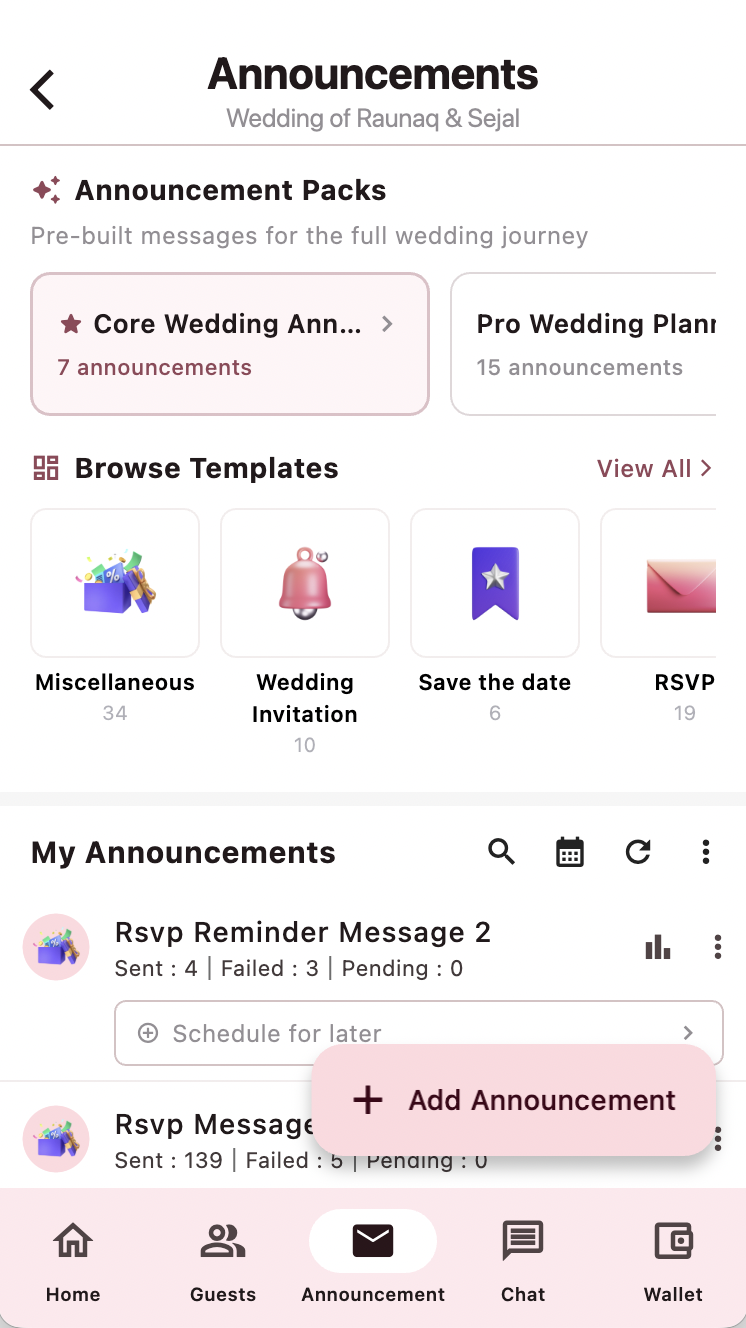Open calendar view of announcements

tap(570, 852)
